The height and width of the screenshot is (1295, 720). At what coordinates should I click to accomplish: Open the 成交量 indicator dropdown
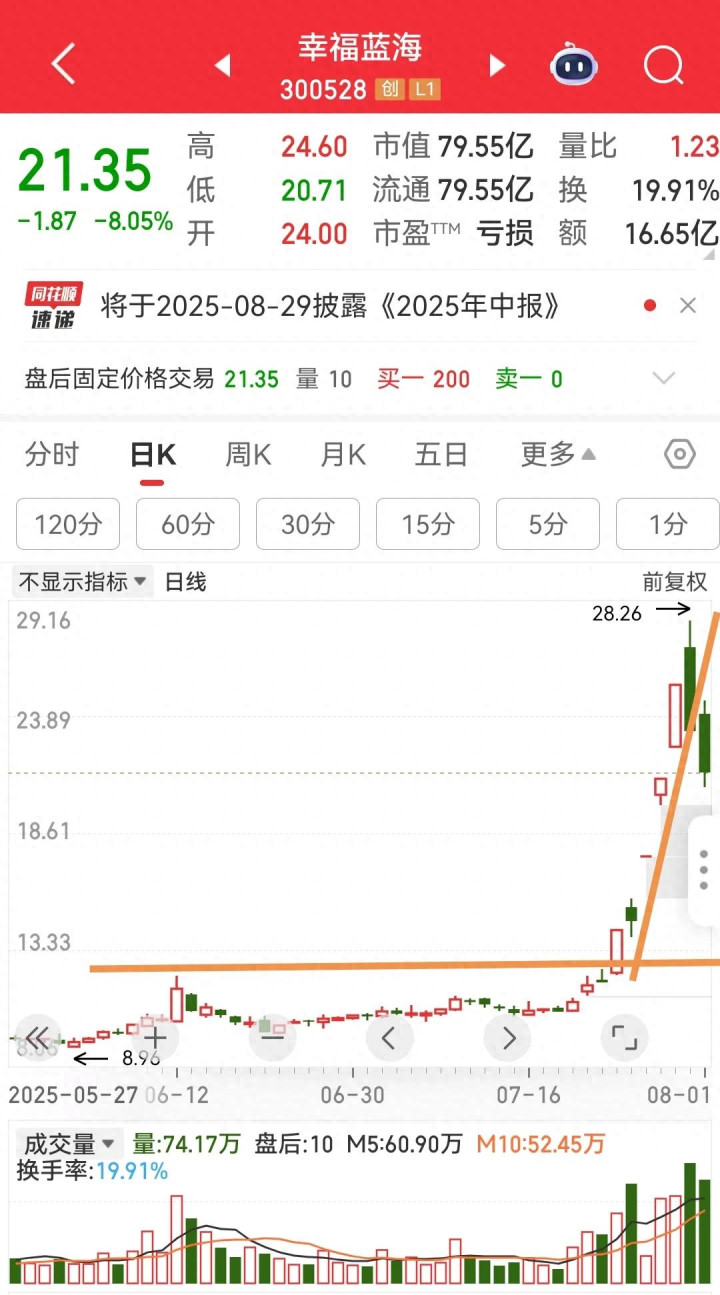69,1143
